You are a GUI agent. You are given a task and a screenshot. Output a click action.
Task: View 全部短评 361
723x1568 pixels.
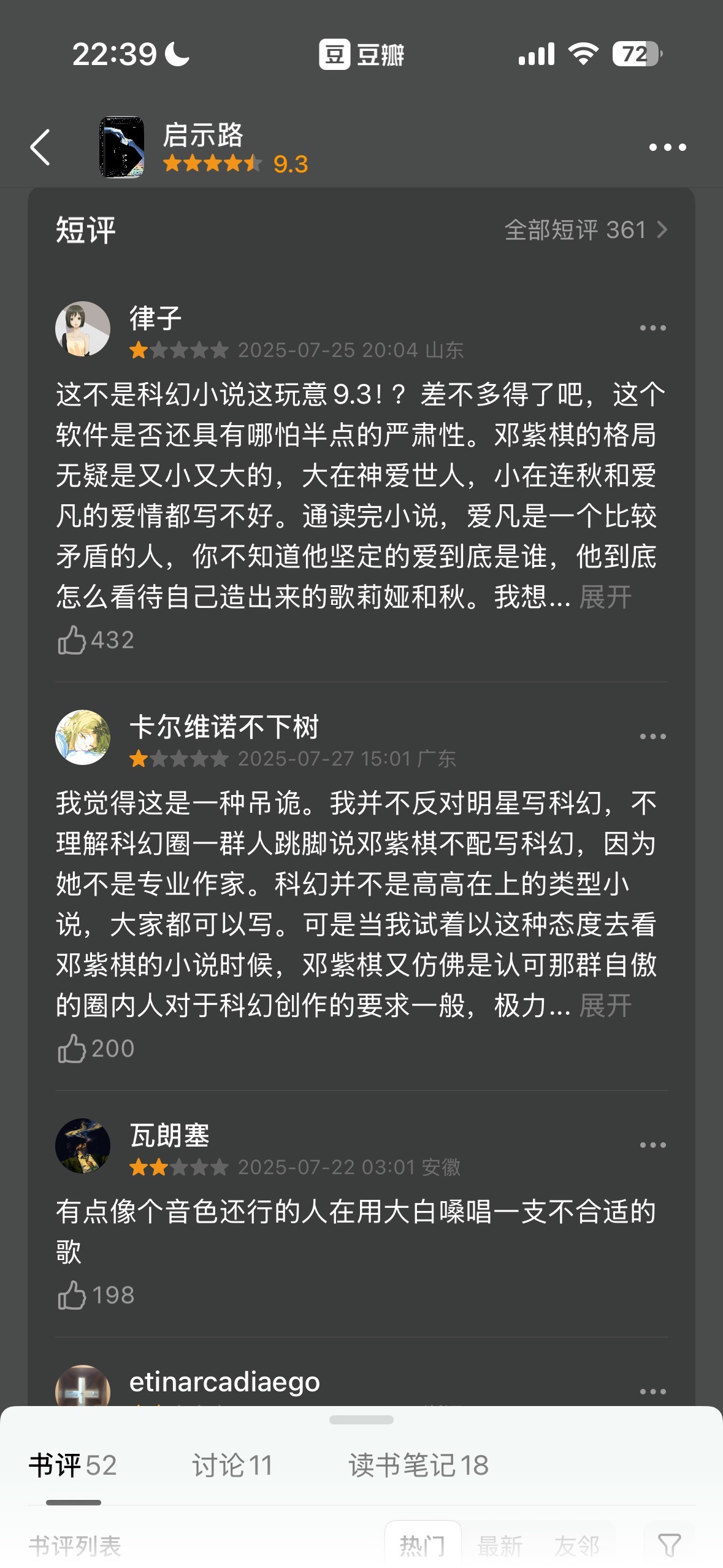tap(586, 230)
